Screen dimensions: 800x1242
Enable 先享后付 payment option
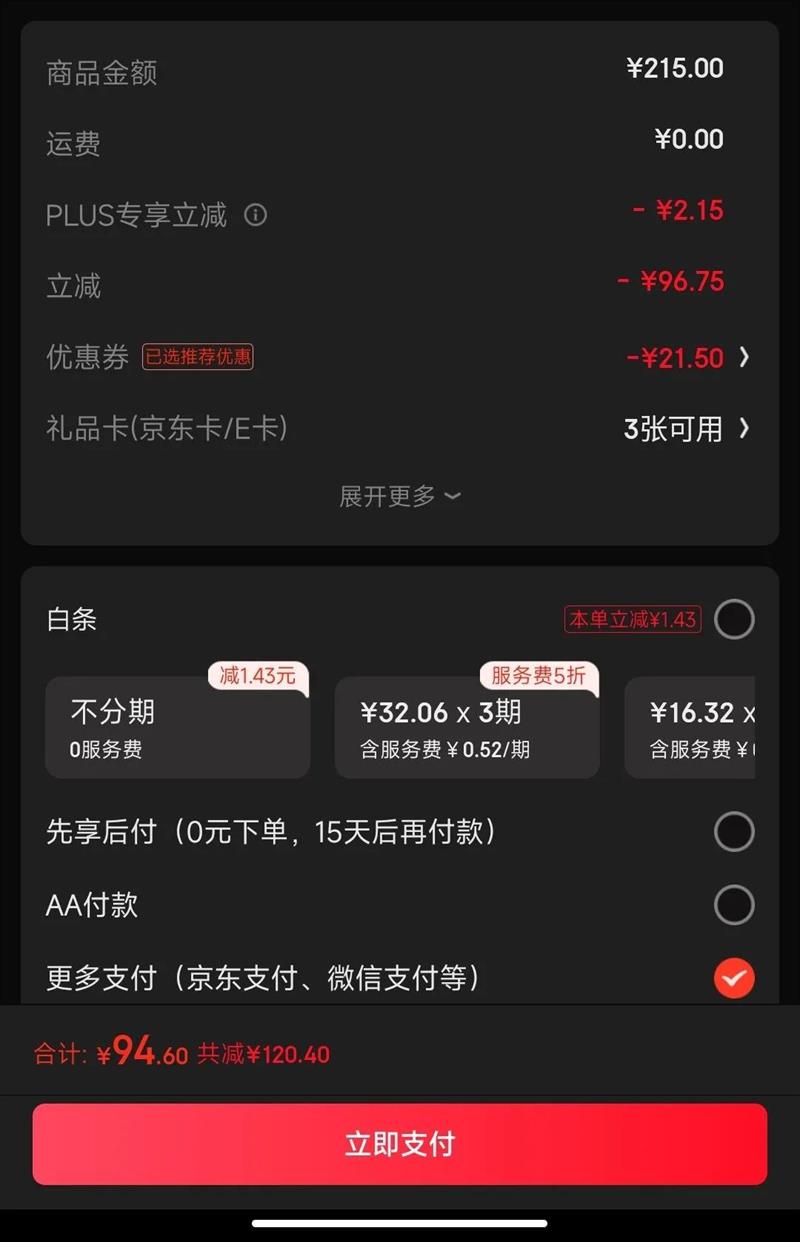pos(734,831)
